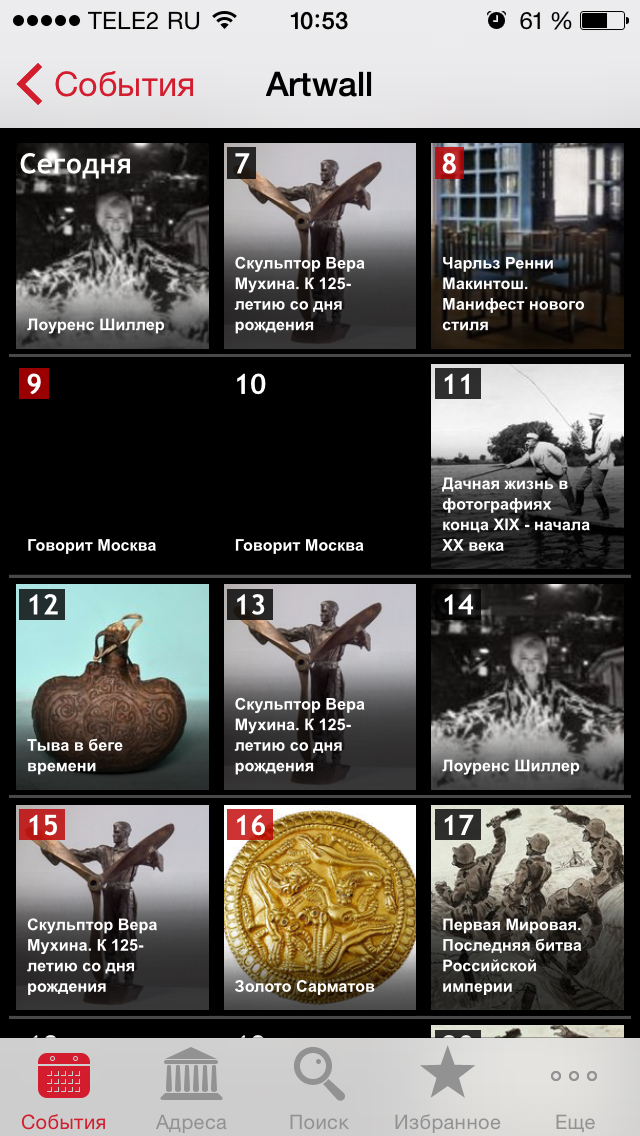The height and width of the screenshot is (1136, 640).
Task: Open Золото Сарматов event tile
Action: coord(319,907)
